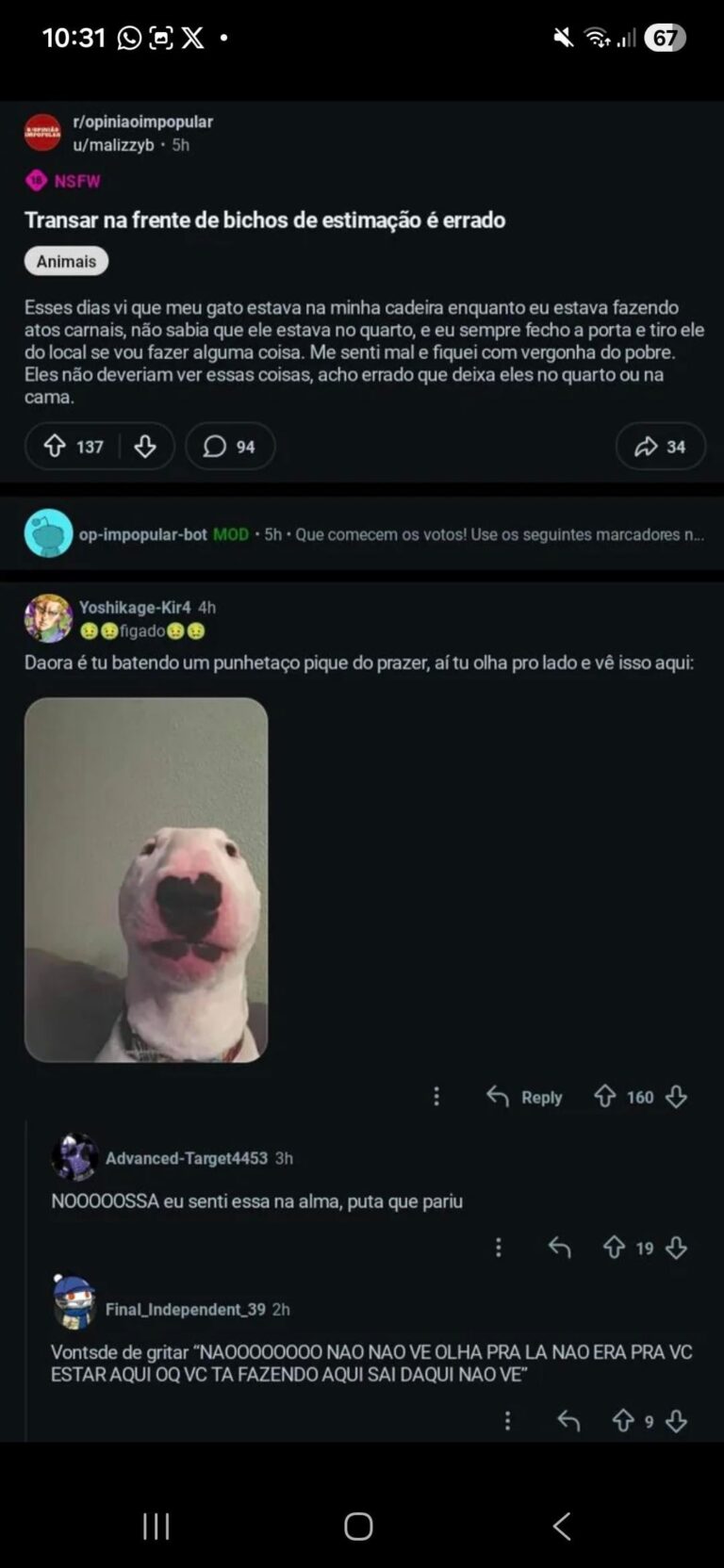724x1568 pixels.
Task: Open more options on Advanced-Target4453's comment
Action: coord(499,1248)
